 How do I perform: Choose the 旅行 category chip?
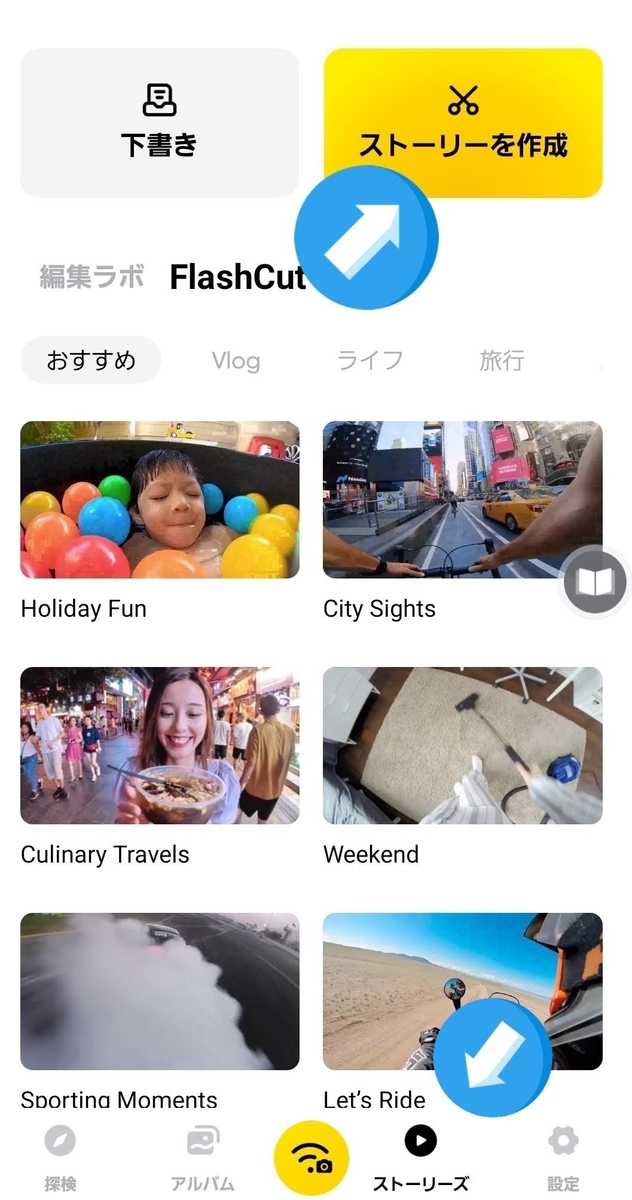pos(501,360)
